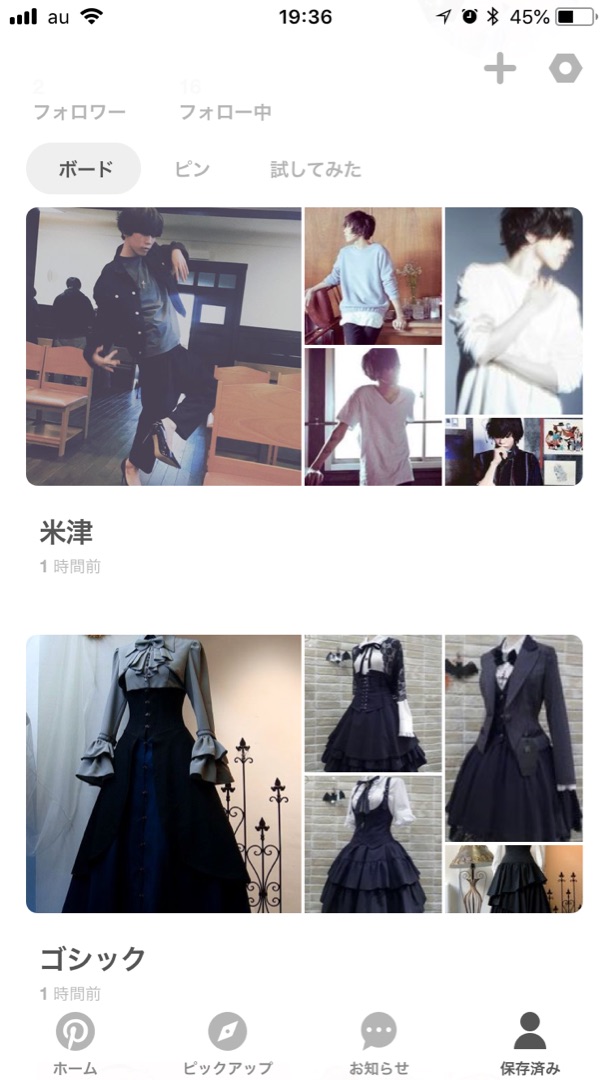Select the 保存済み tab
The height and width of the screenshot is (1080, 608).
coord(530,1043)
